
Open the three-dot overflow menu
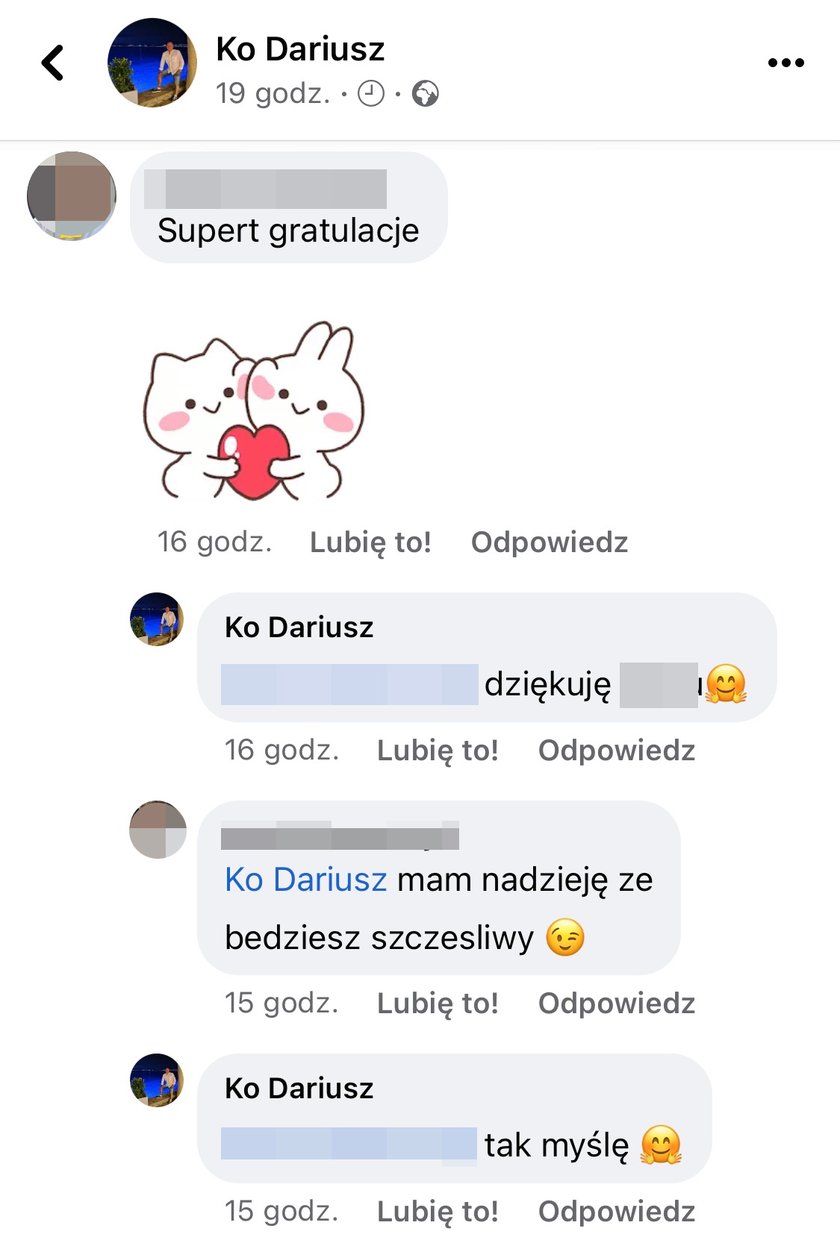pos(786,63)
